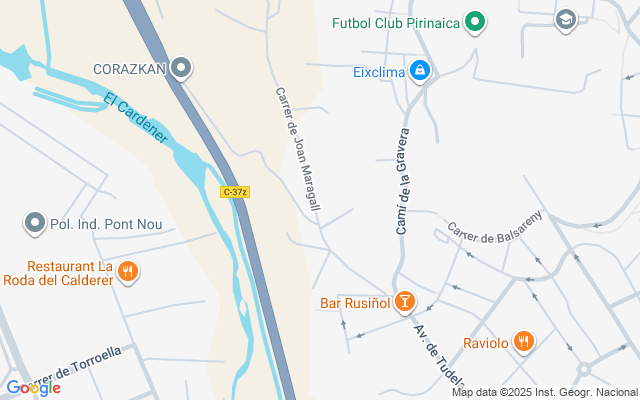Tap the Eixclima shopping pin
This screenshot has width=640, height=400.
(420, 71)
